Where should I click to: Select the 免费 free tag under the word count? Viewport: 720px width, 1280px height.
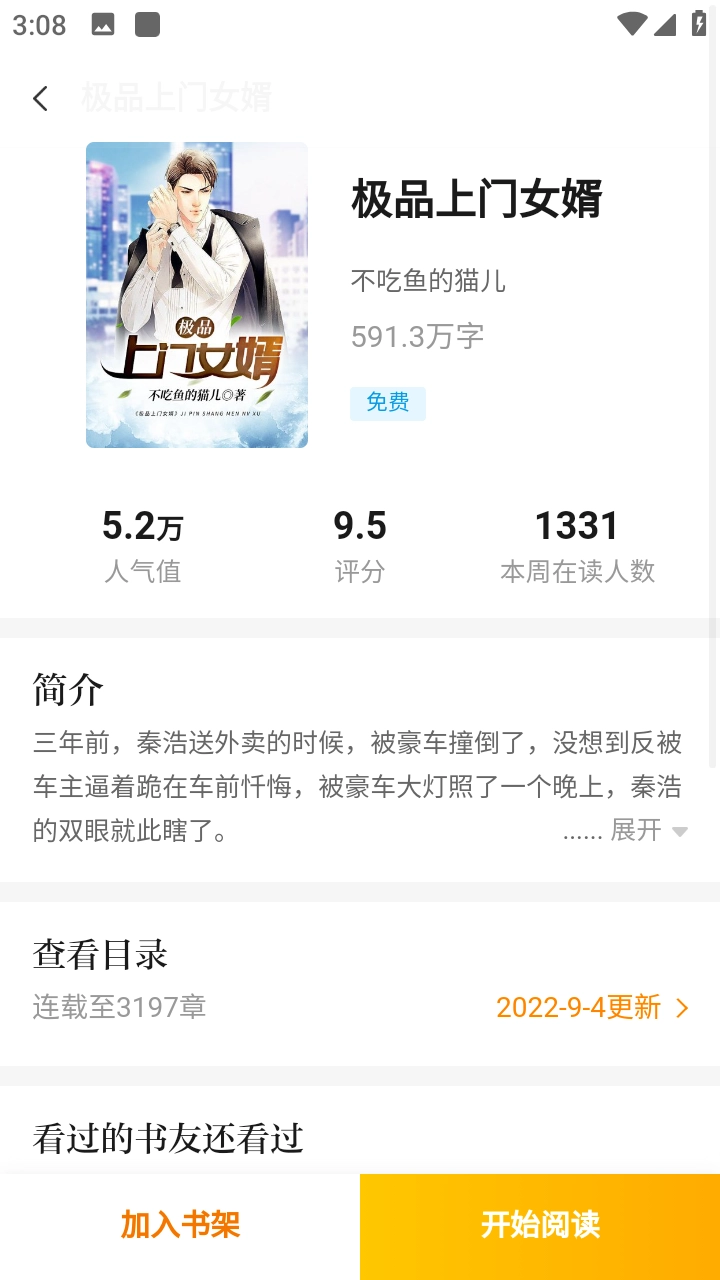[388, 403]
